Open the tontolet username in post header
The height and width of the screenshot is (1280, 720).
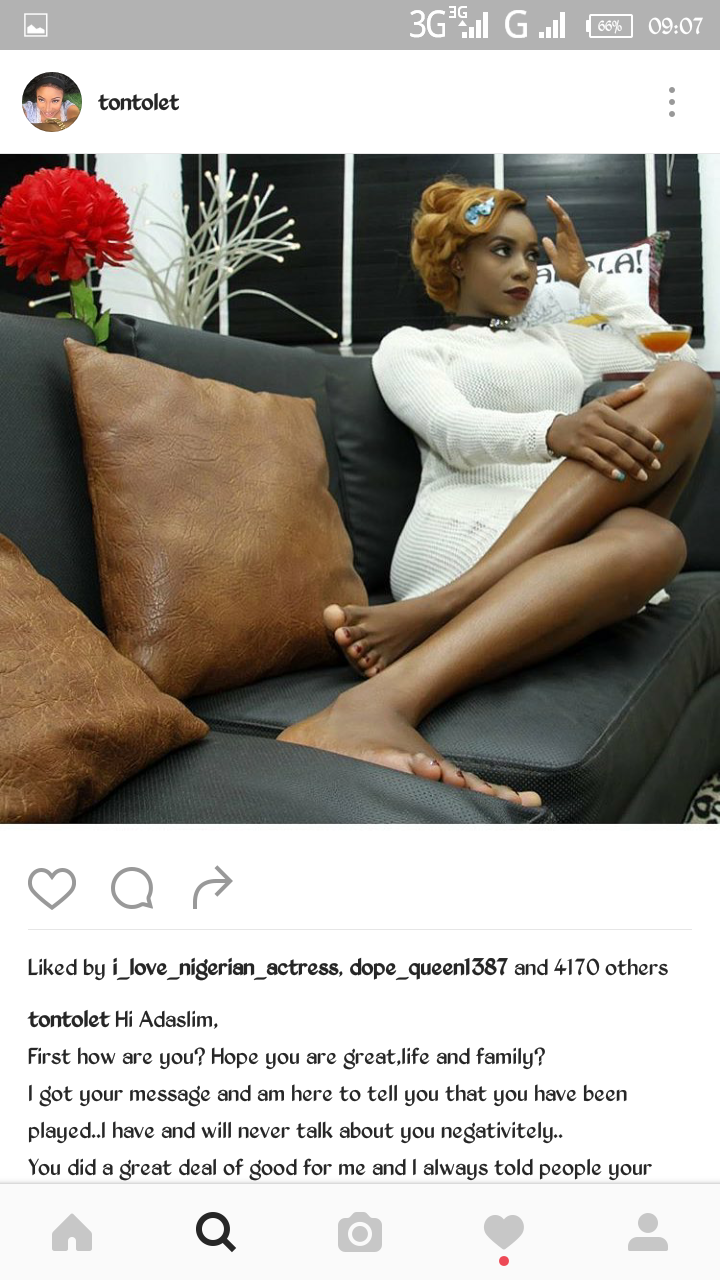click(x=138, y=102)
